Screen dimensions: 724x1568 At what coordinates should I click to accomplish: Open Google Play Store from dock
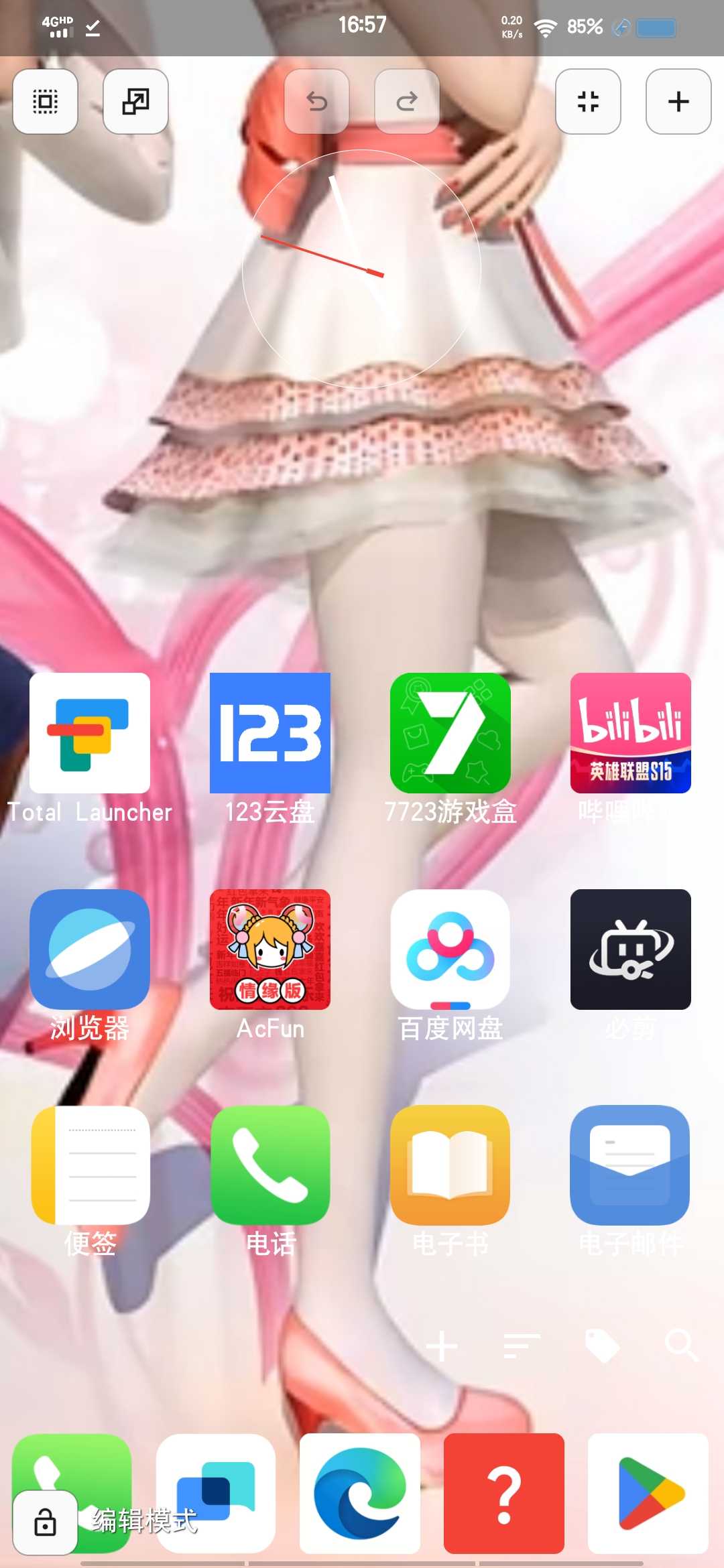click(x=648, y=1494)
